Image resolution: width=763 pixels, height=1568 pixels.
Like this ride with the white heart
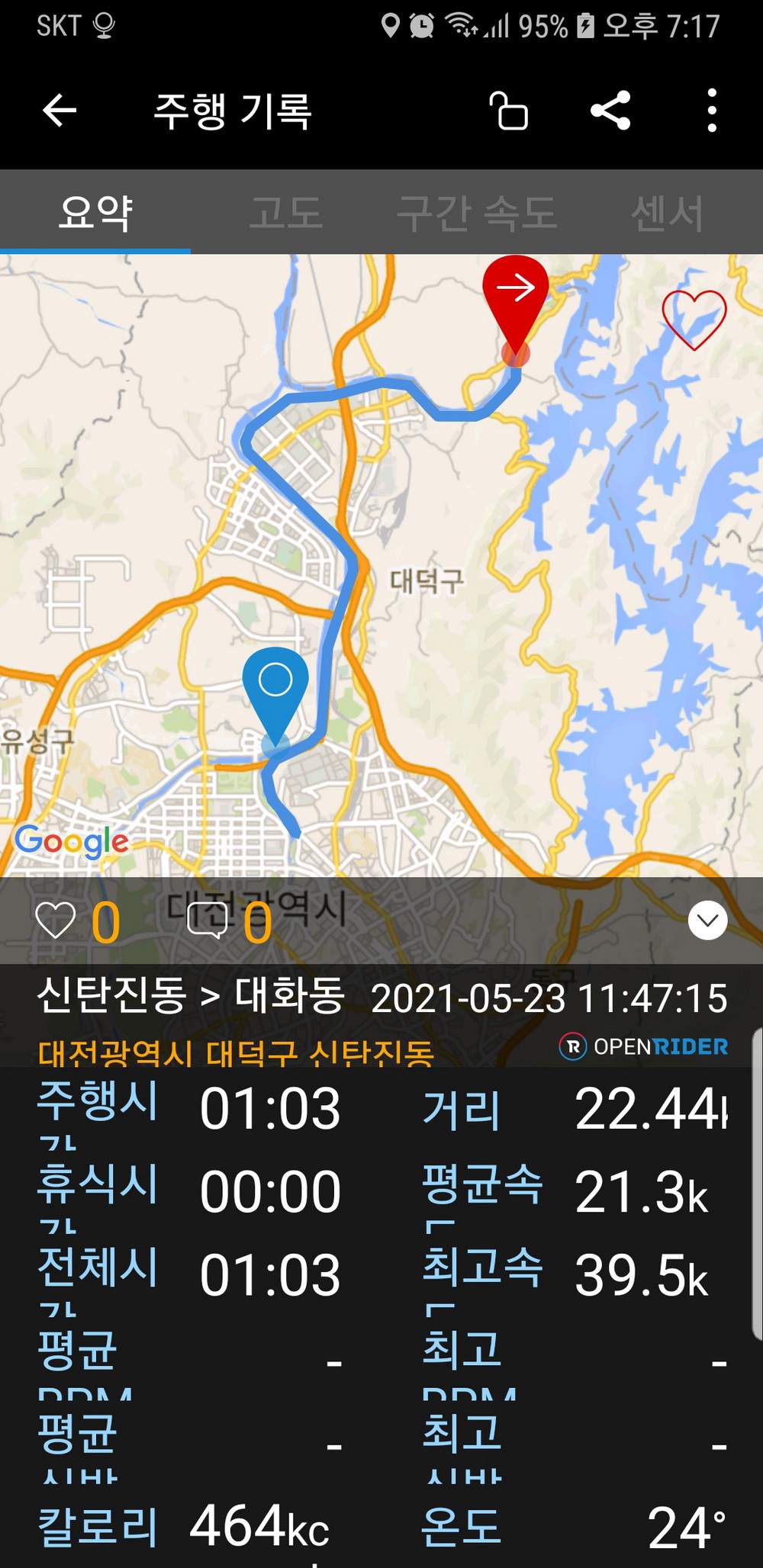[x=56, y=921]
